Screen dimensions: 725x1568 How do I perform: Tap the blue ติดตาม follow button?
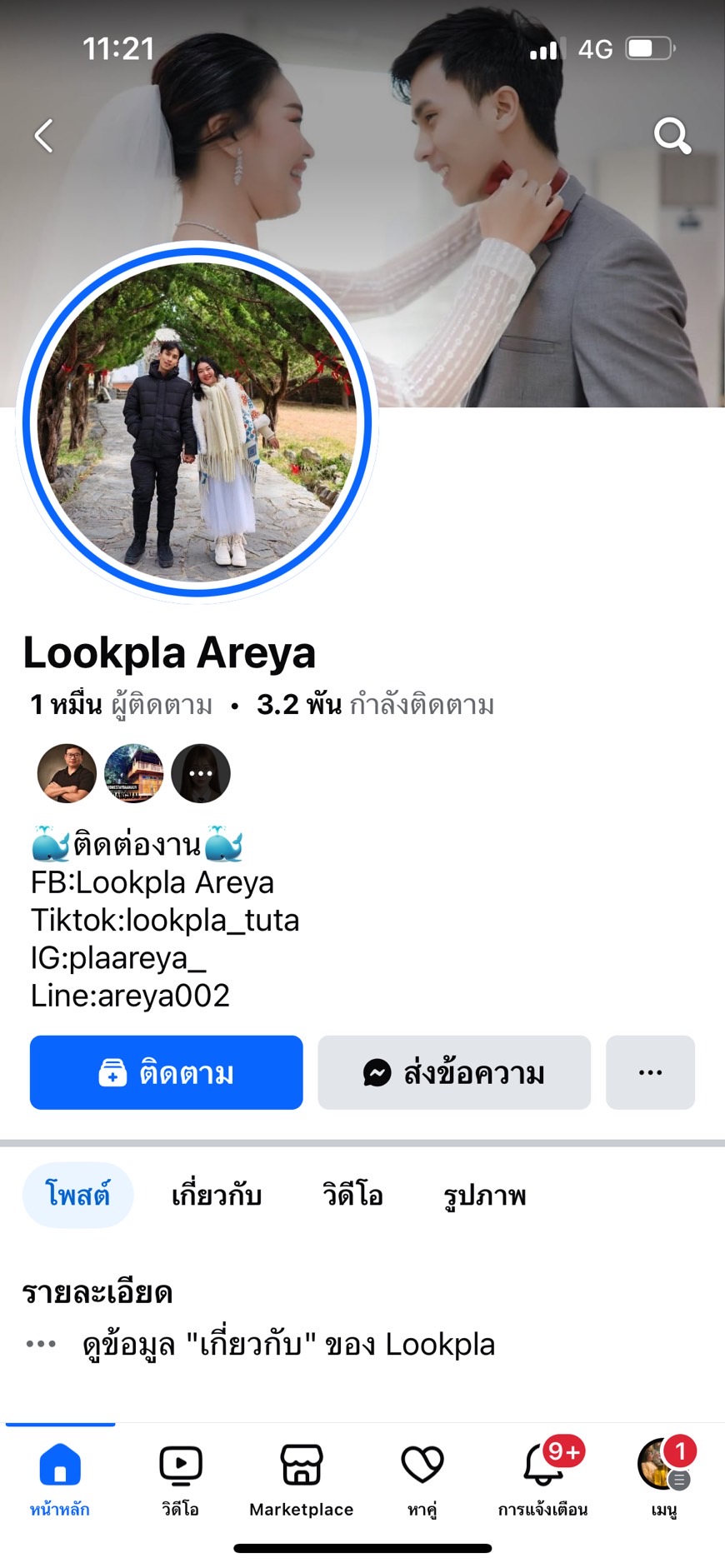coord(167,1072)
